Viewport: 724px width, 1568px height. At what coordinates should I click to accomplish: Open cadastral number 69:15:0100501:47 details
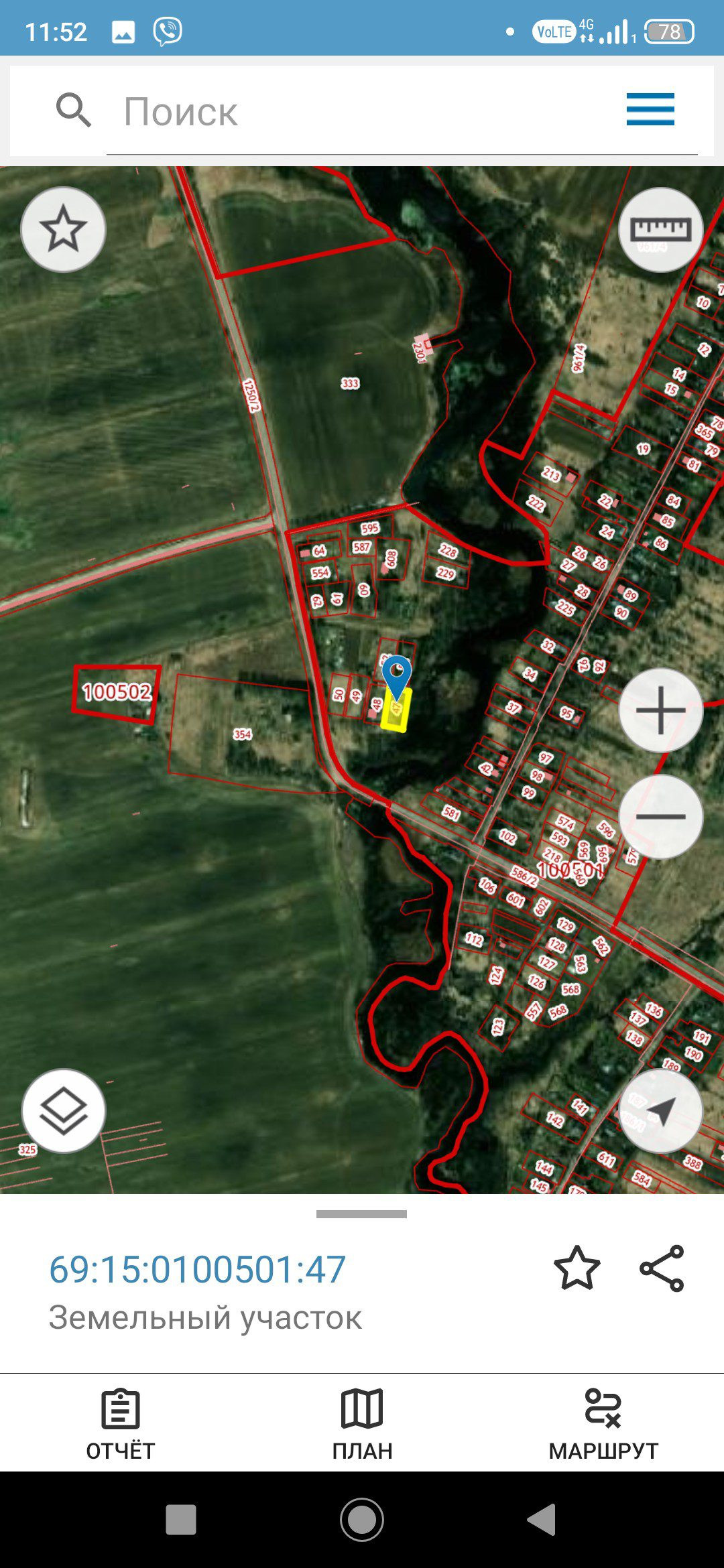pos(198,1269)
